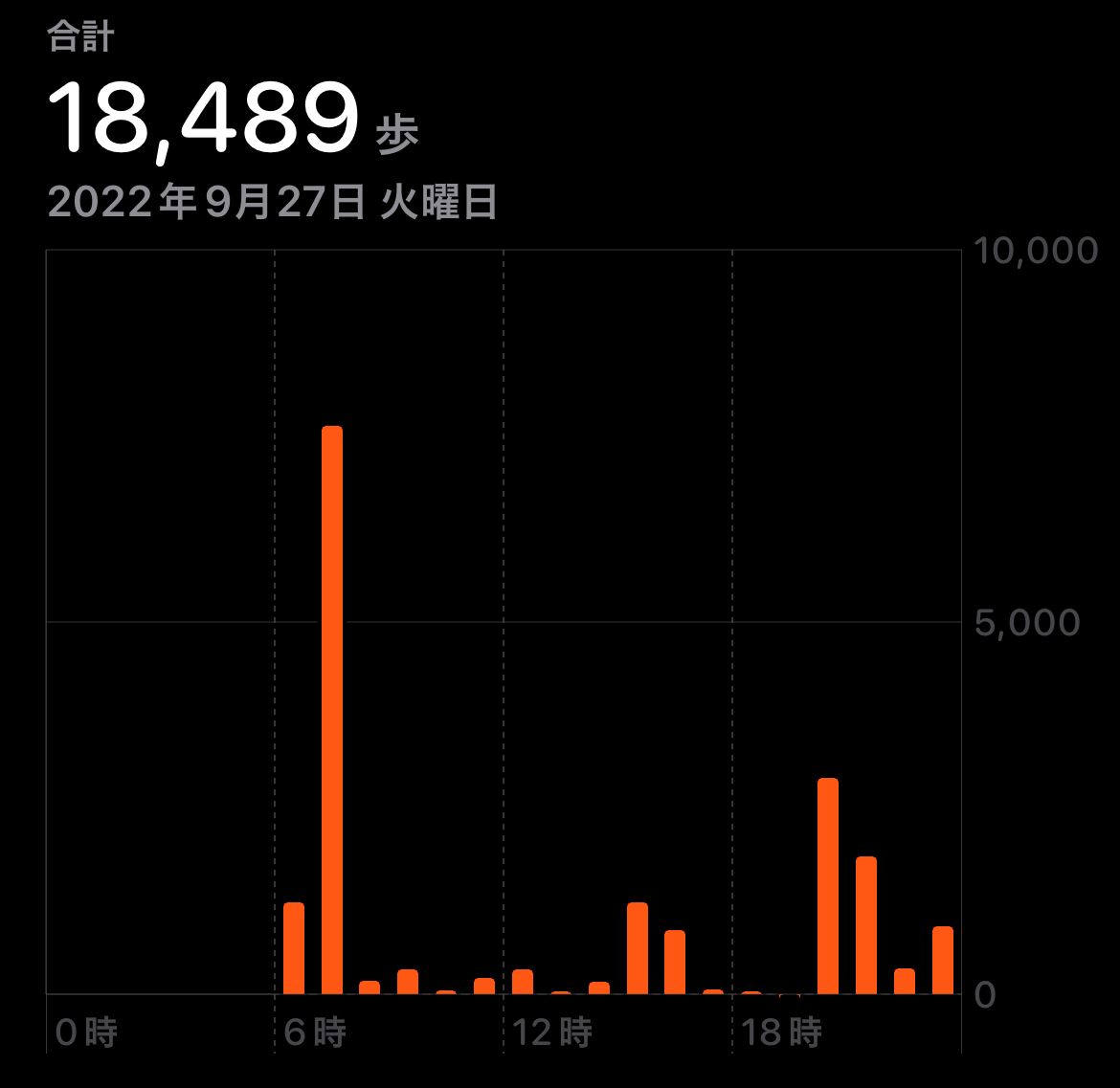Select the 15時 bar on the chart
The height and width of the screenshot is (1088, 1120).
pos(638,948)
